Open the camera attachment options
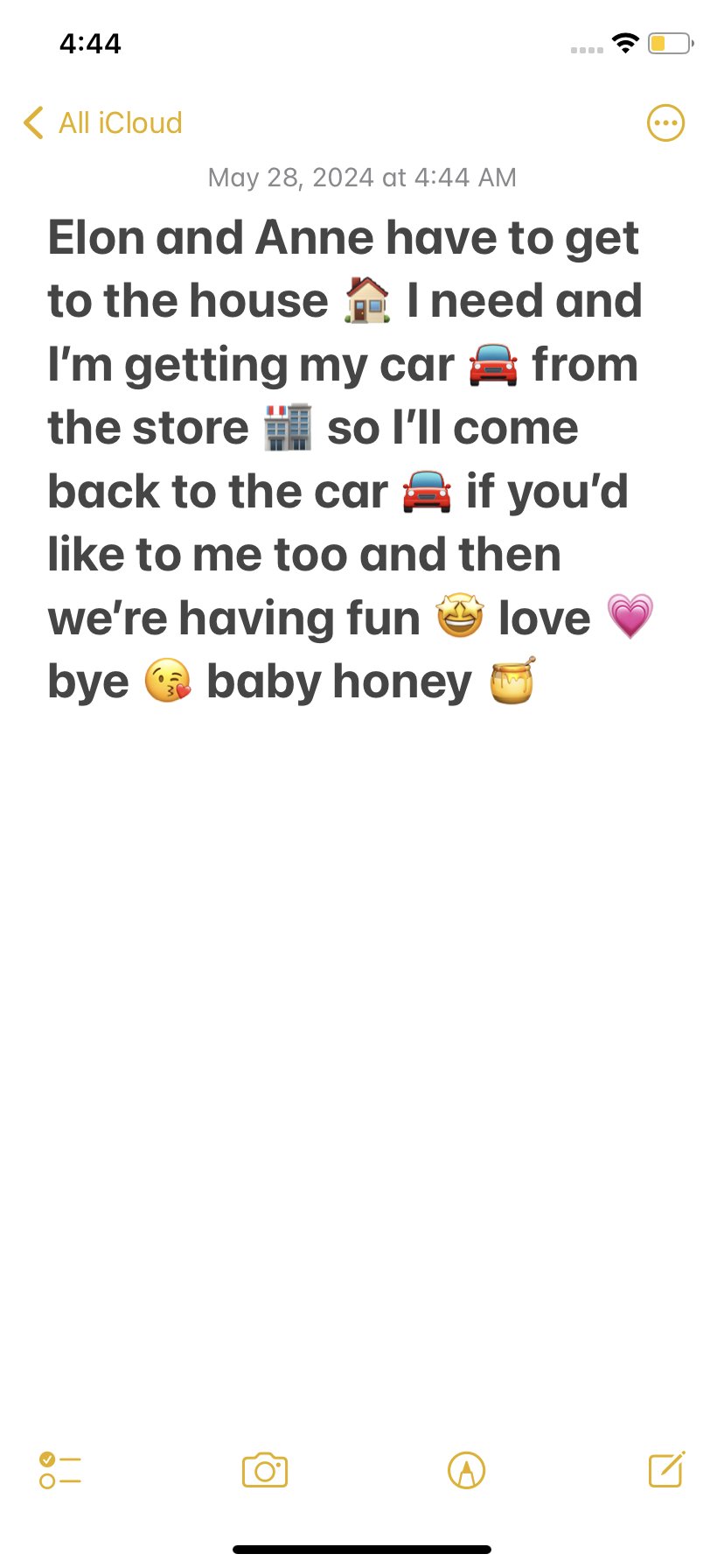 (265, 1470)
